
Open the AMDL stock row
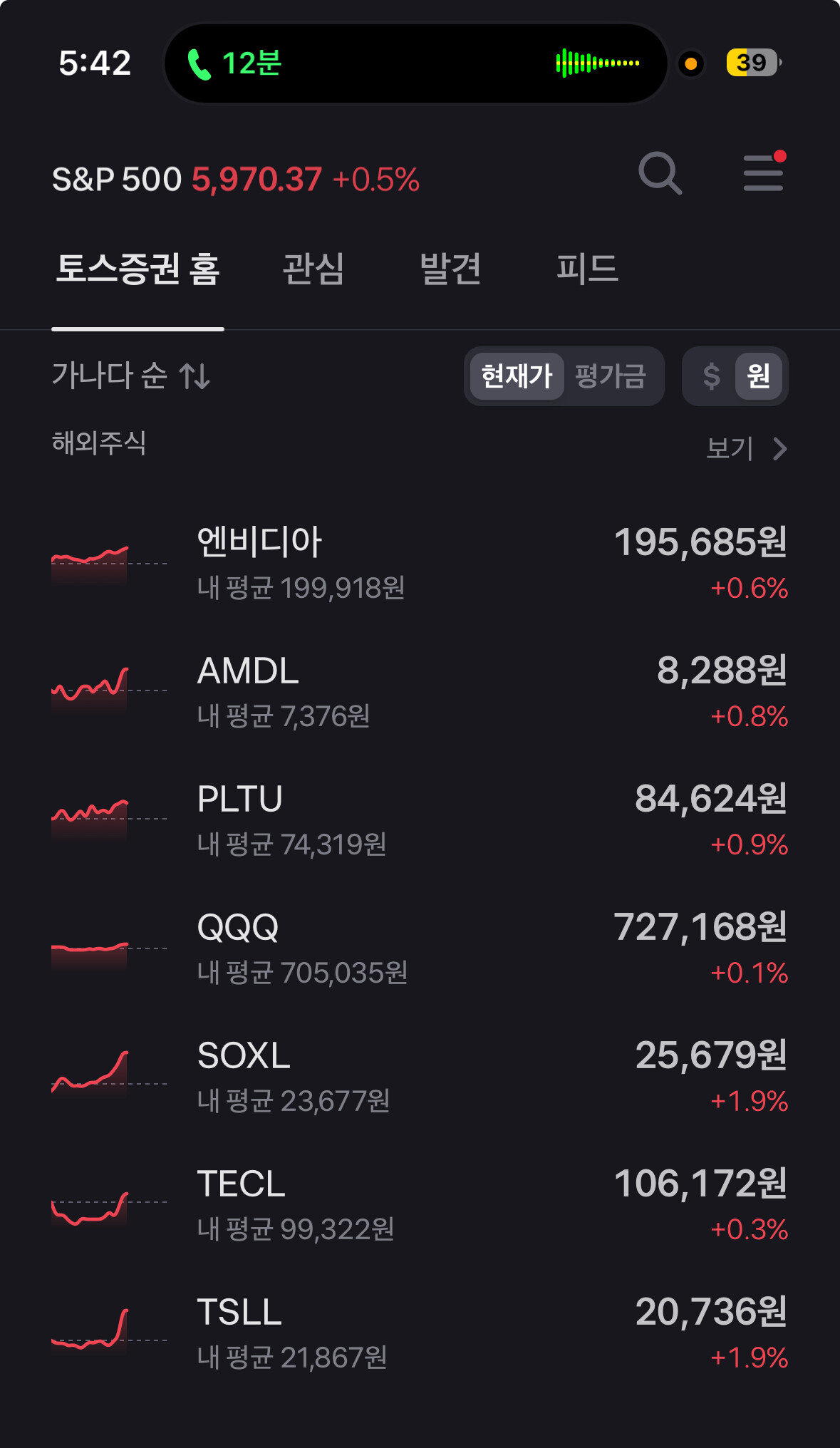click(420, 692)
